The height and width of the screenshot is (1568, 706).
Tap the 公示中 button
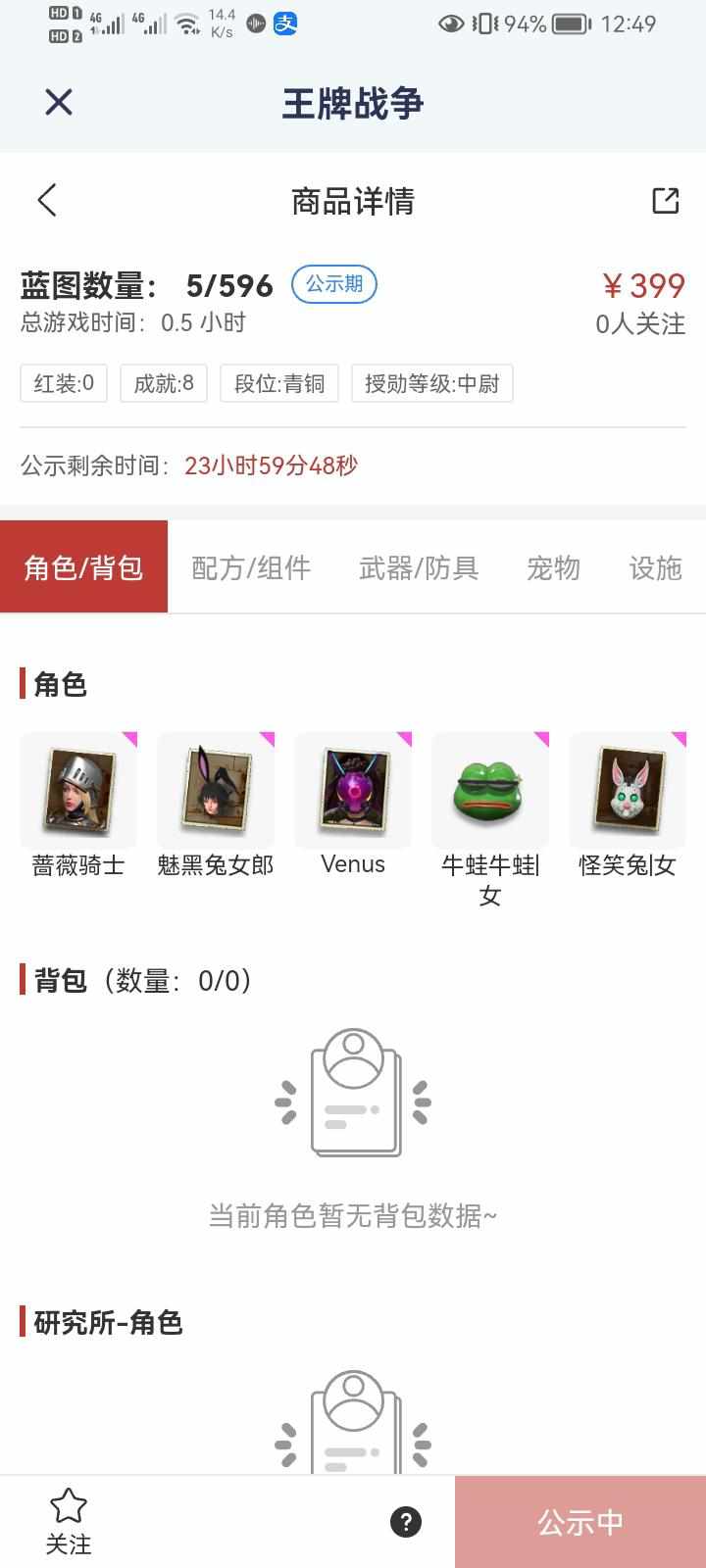point(580,1522)
